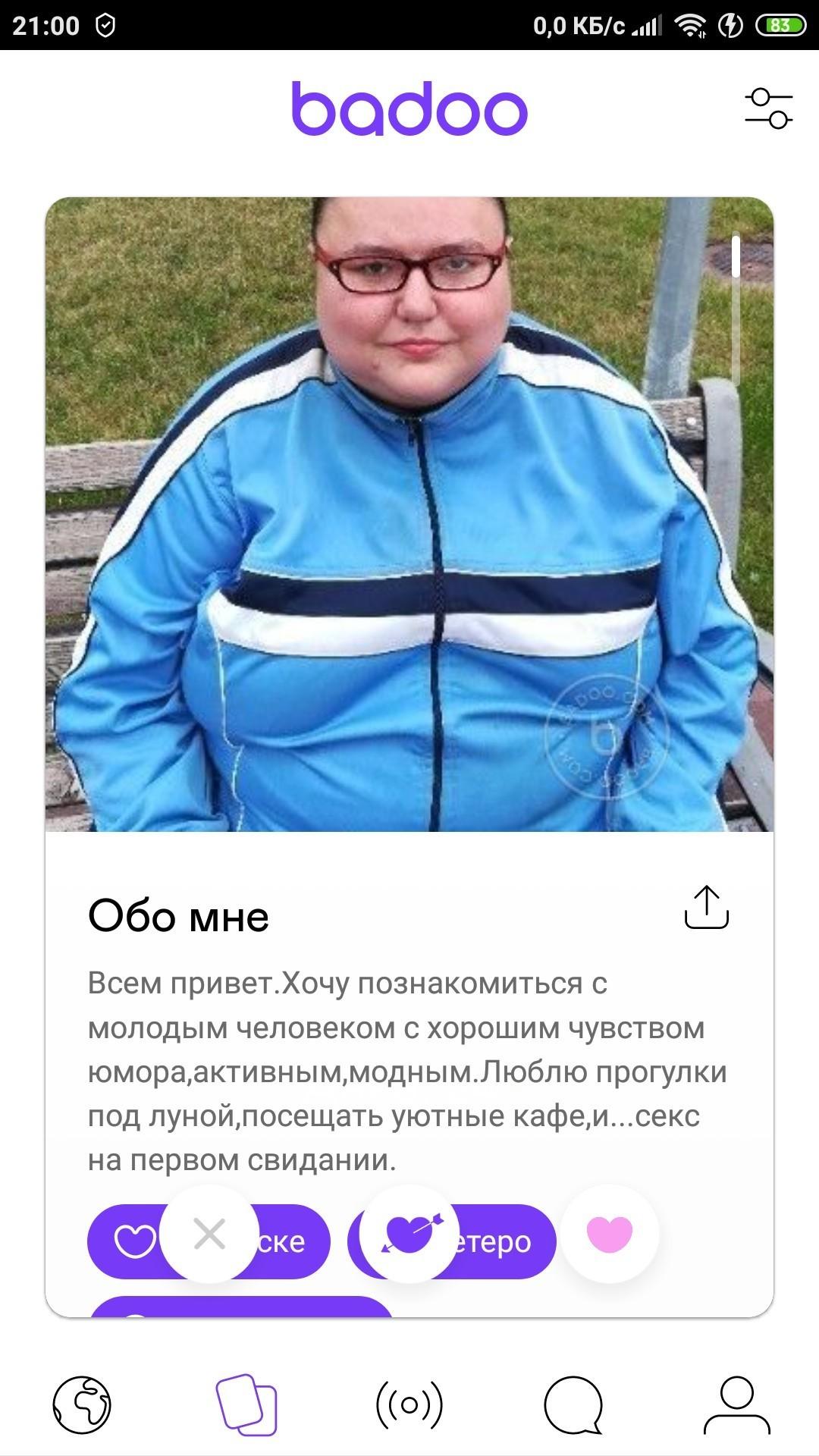Open the search filter settings
Viewport: 819px width, 1456px height.
[x=768, y=108]
